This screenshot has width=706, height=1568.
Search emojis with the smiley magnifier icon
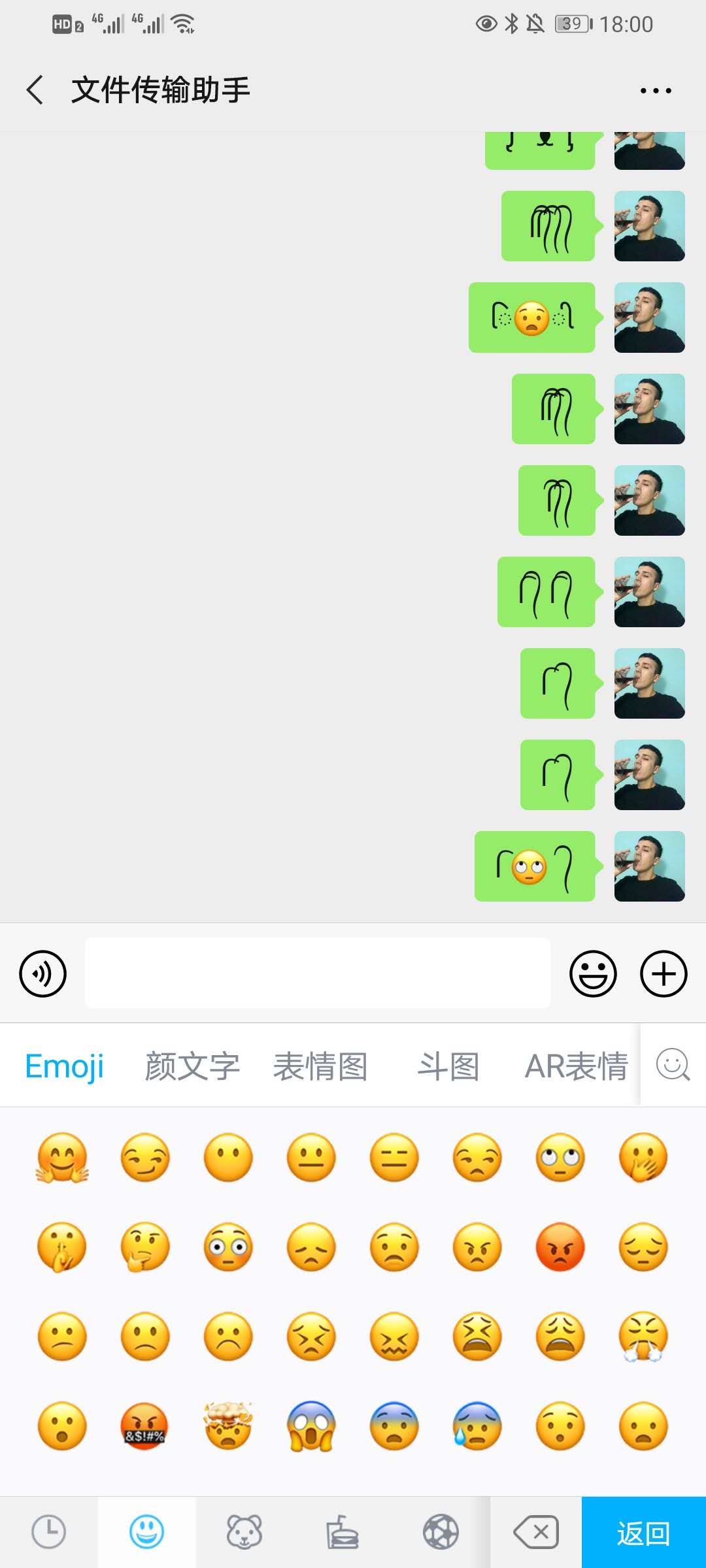673,1065
